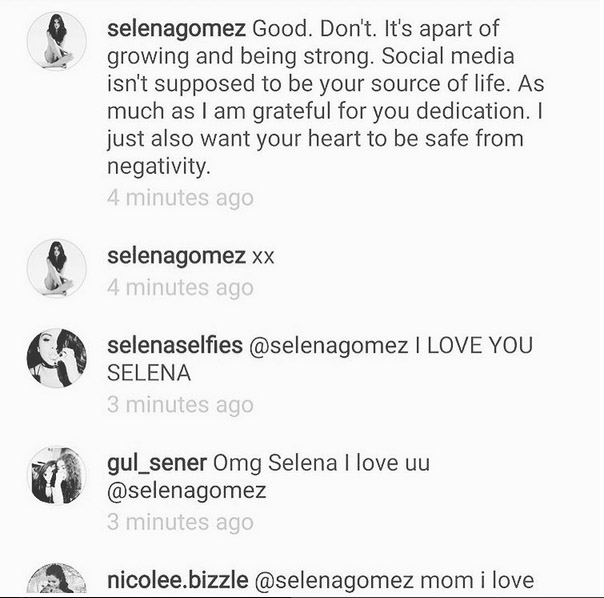The height and width of the screenshot is (598, 604).
Task: Tap the @selenagomez mention in gul_sener's comment
Action: pyautogui.click(x=186, y=490)
